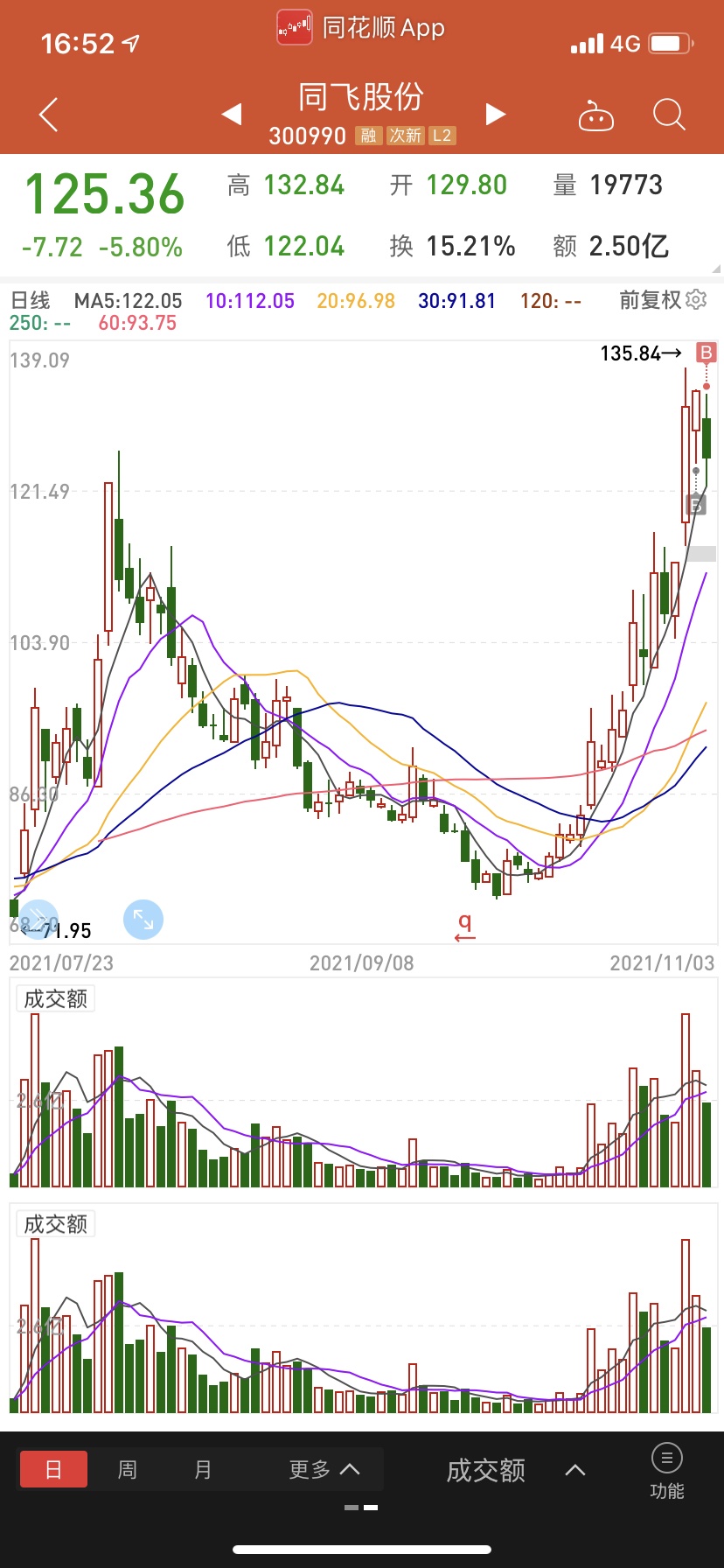Open stock search
The width and height of the screenshot is (724, 1568).
point(669,115)
